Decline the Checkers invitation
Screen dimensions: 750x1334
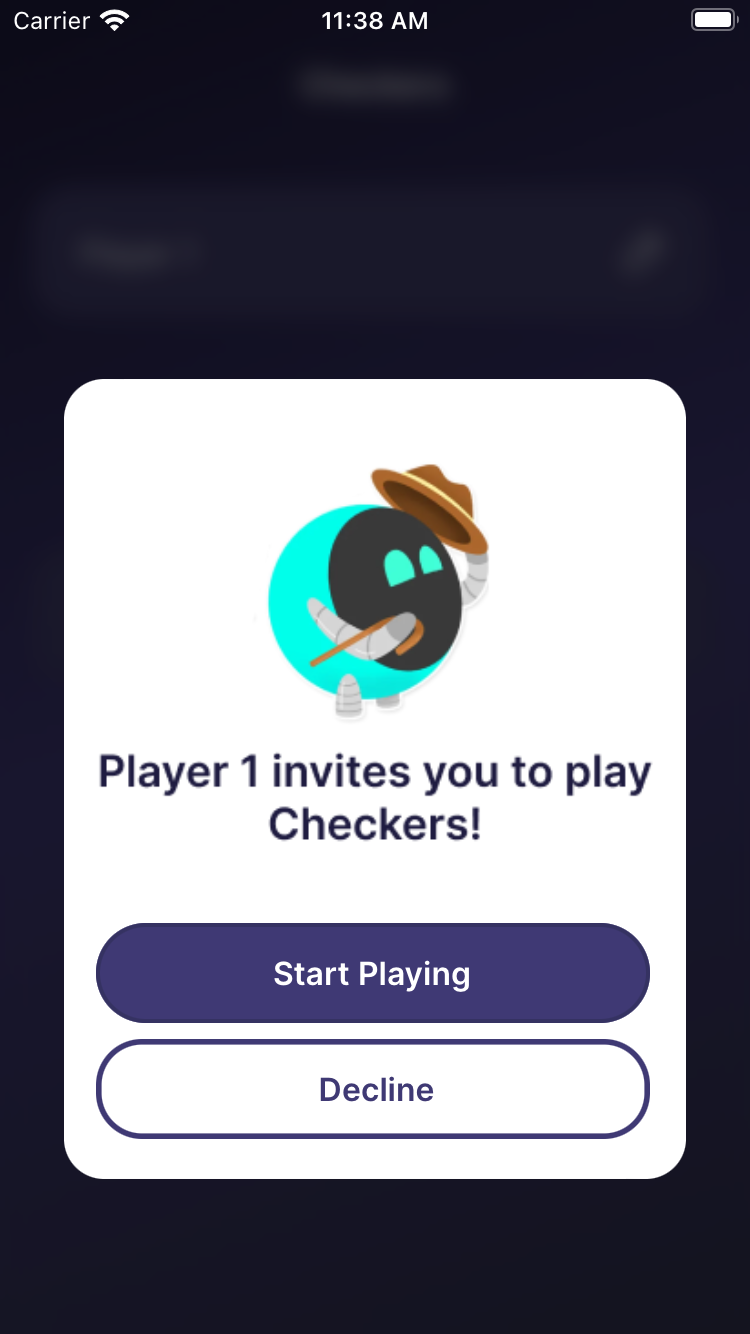(373, 1089)
